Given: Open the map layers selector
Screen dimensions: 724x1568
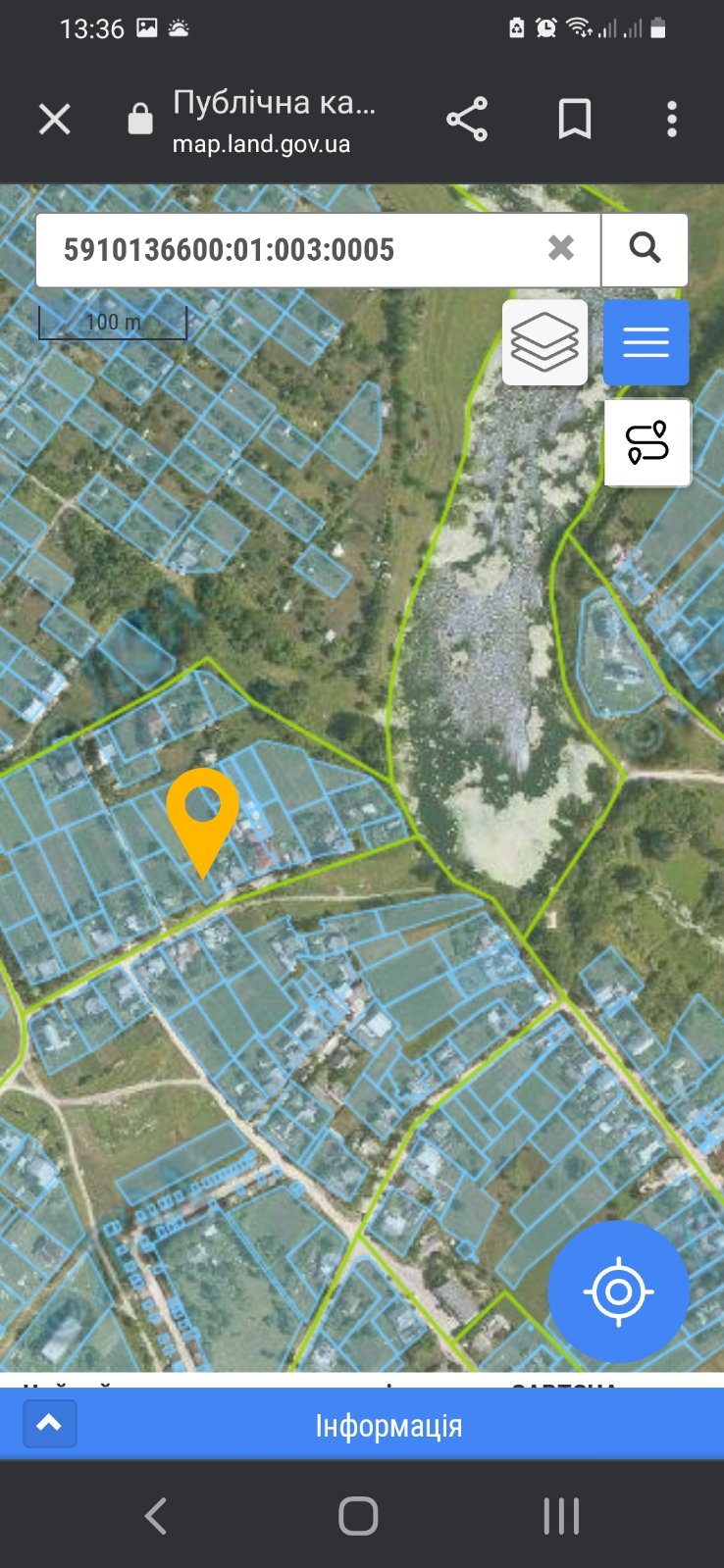Looking at the screenshot, I should pyautogui.click(x=545, y=342).
